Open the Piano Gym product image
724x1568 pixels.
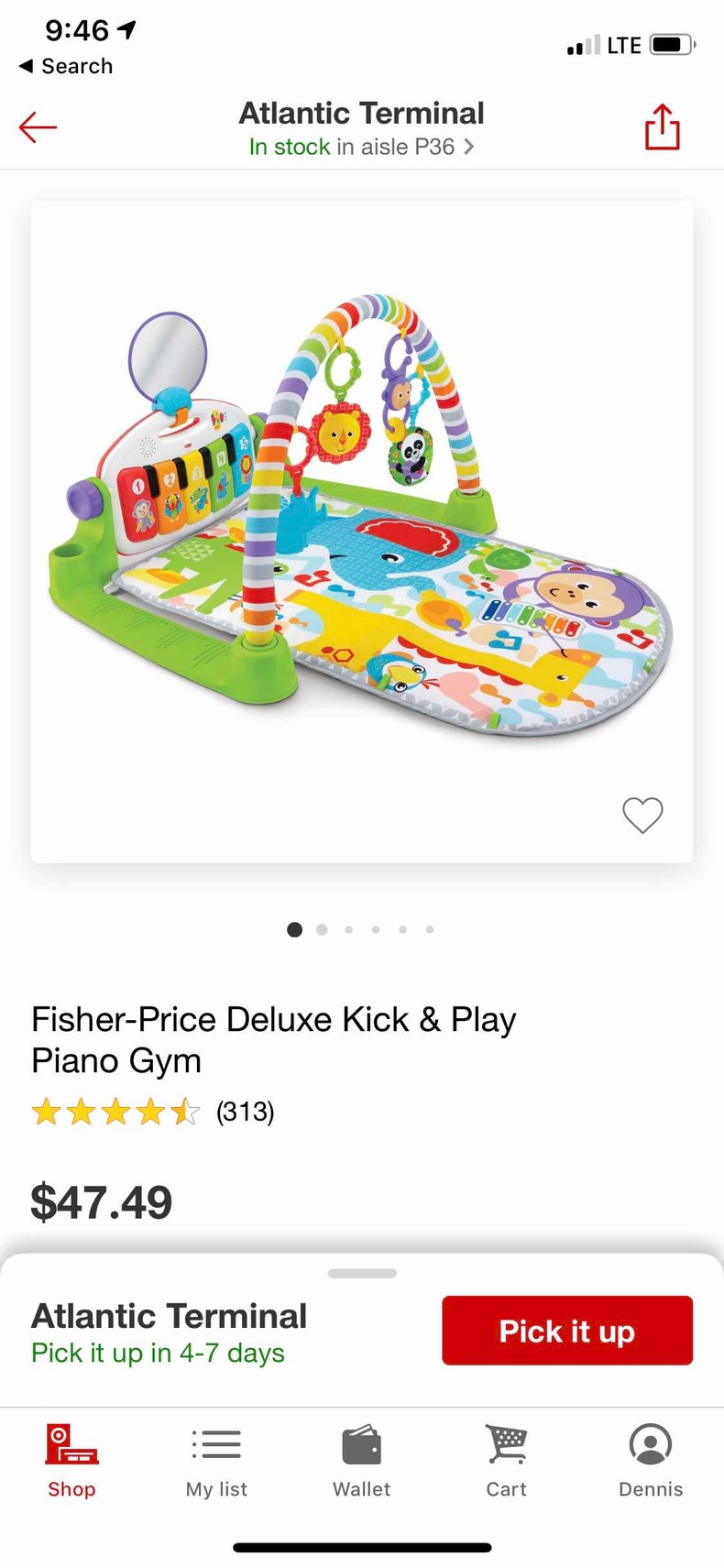click(361, 532)
